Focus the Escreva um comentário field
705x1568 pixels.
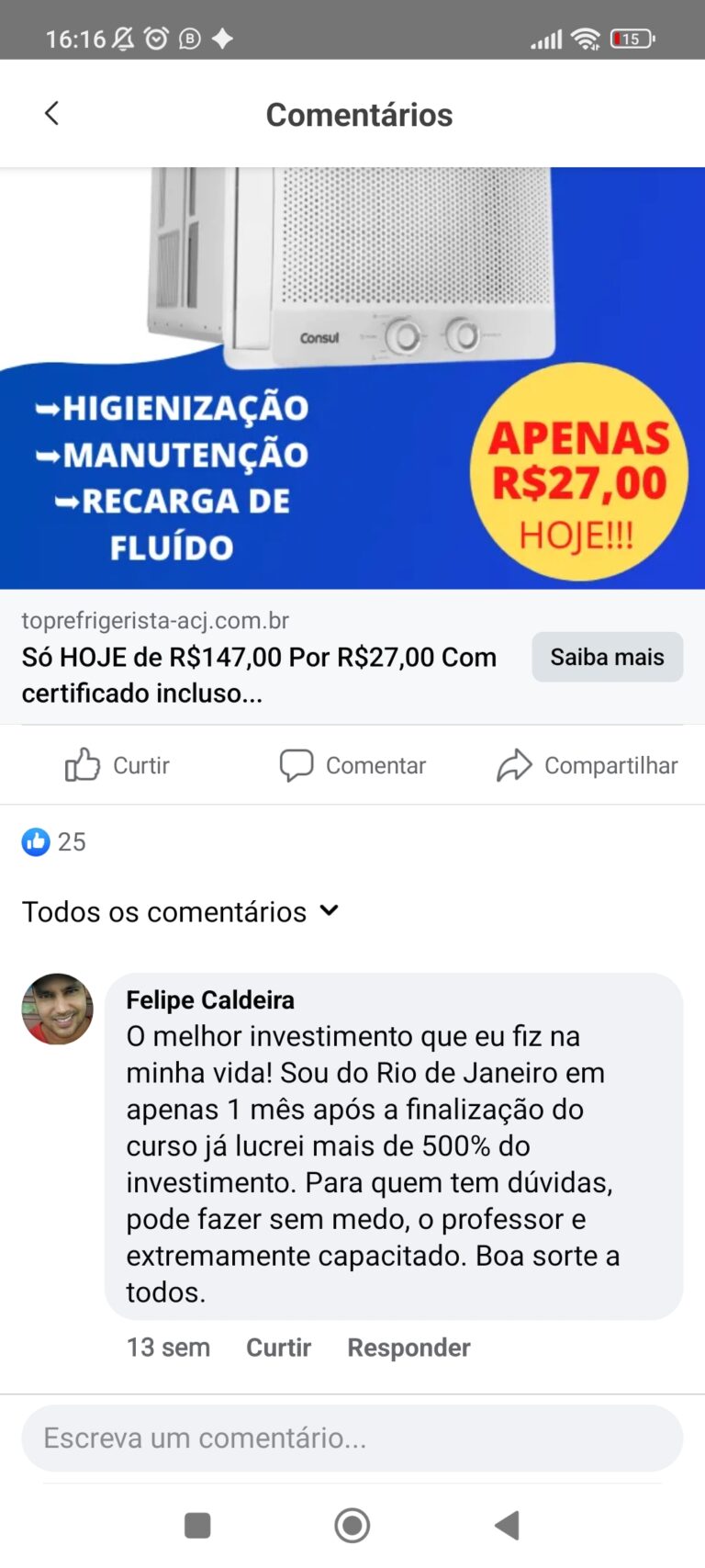[x=352, y=1438]
